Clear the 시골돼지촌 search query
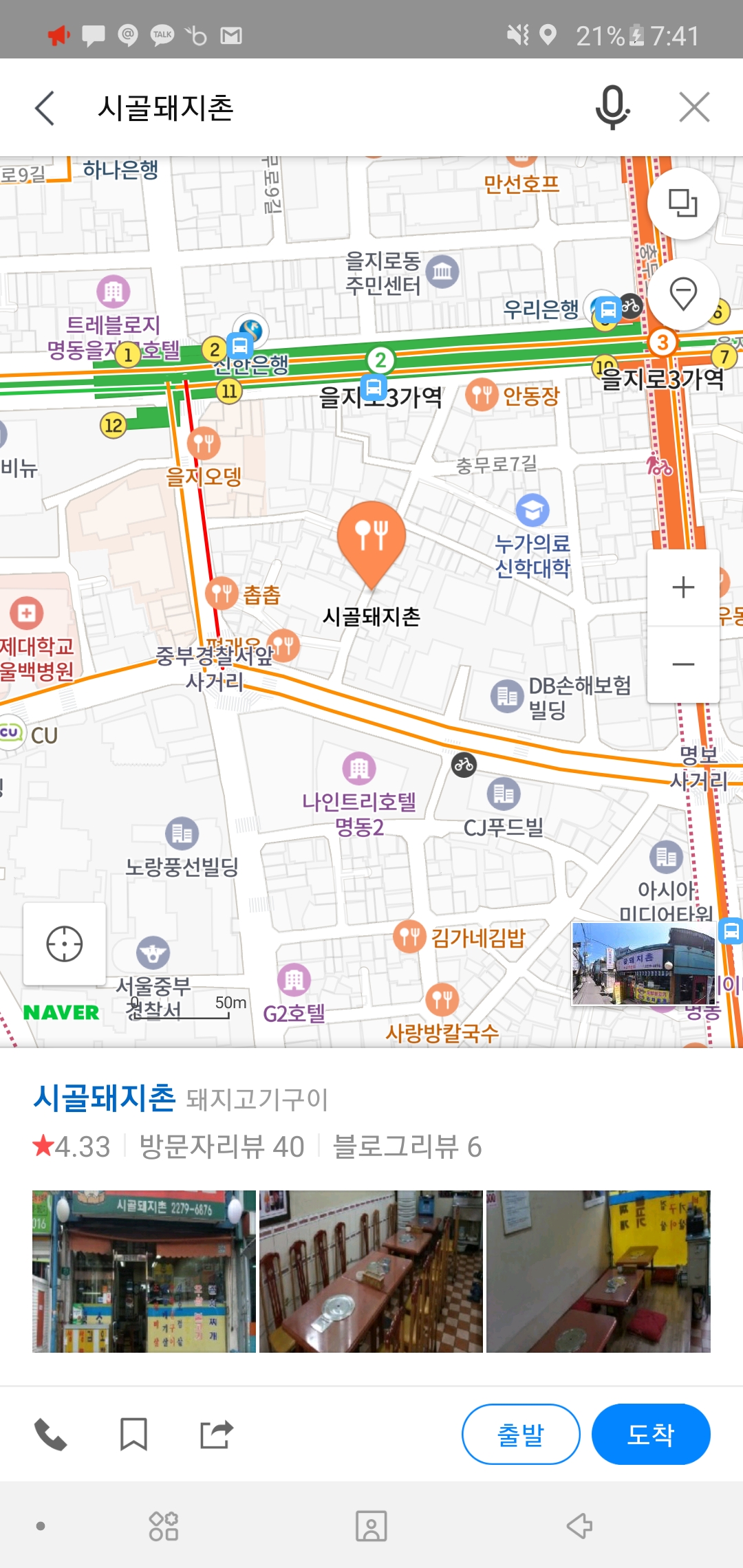Image resolution: width=743 pixels, height=1568 pixels. click(x=694, y=108)
